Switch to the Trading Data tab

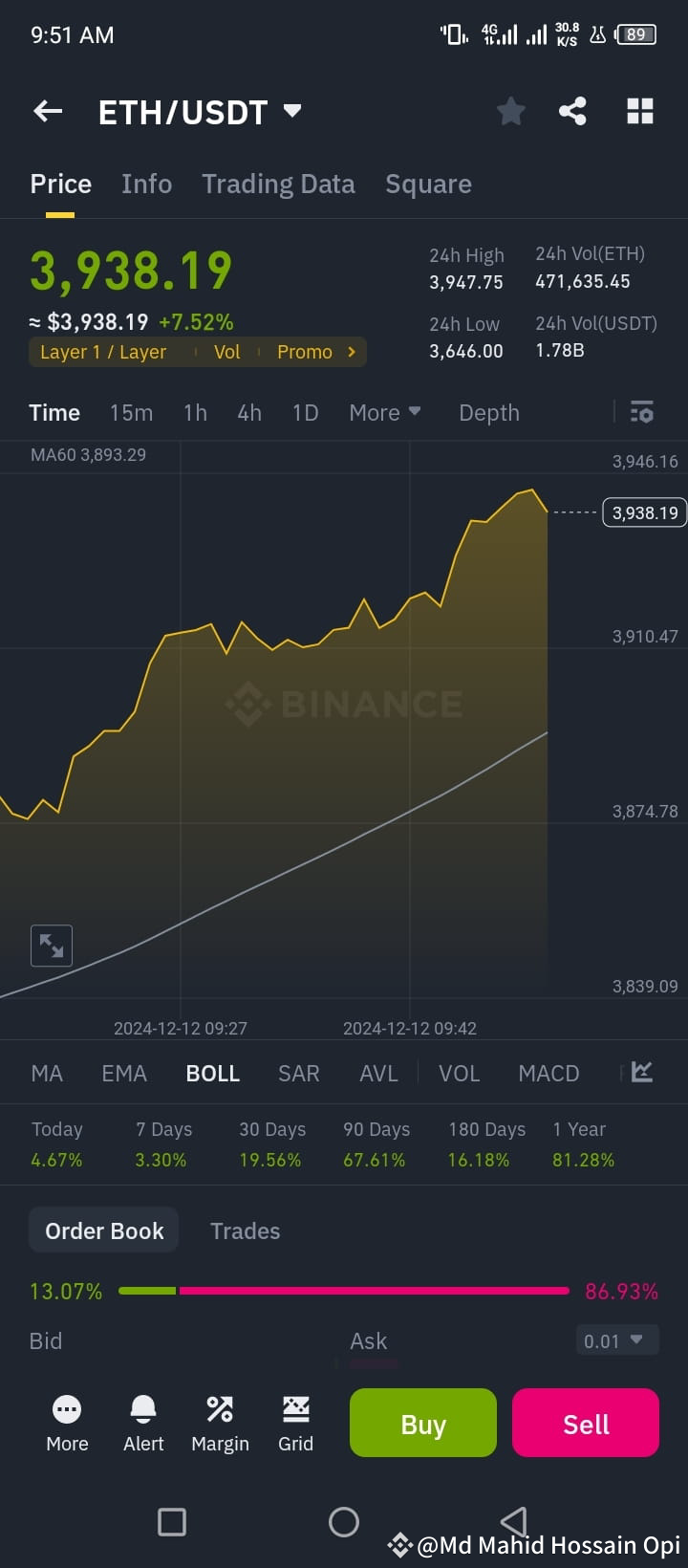pos(278,184)
